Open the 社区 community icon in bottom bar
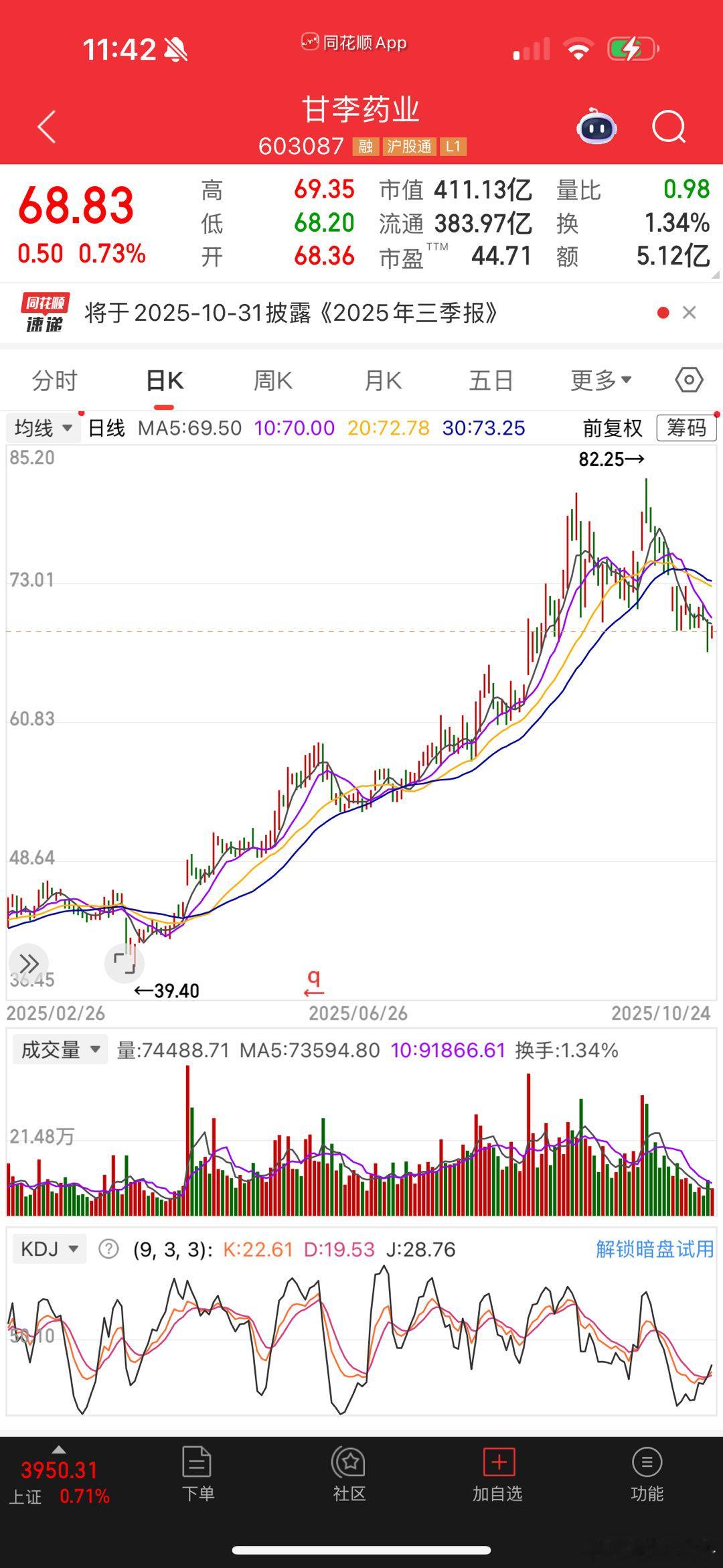Image resolution: width=723 pixels, height=1568 pixels. coord(348,1460)
